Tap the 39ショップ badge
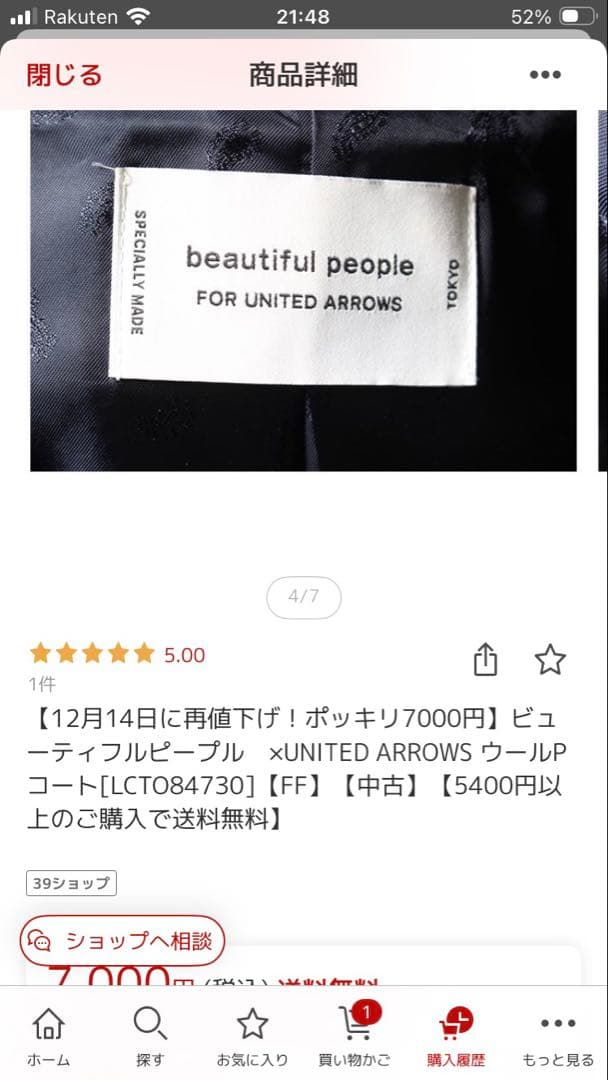 click(x=72, y=884)
